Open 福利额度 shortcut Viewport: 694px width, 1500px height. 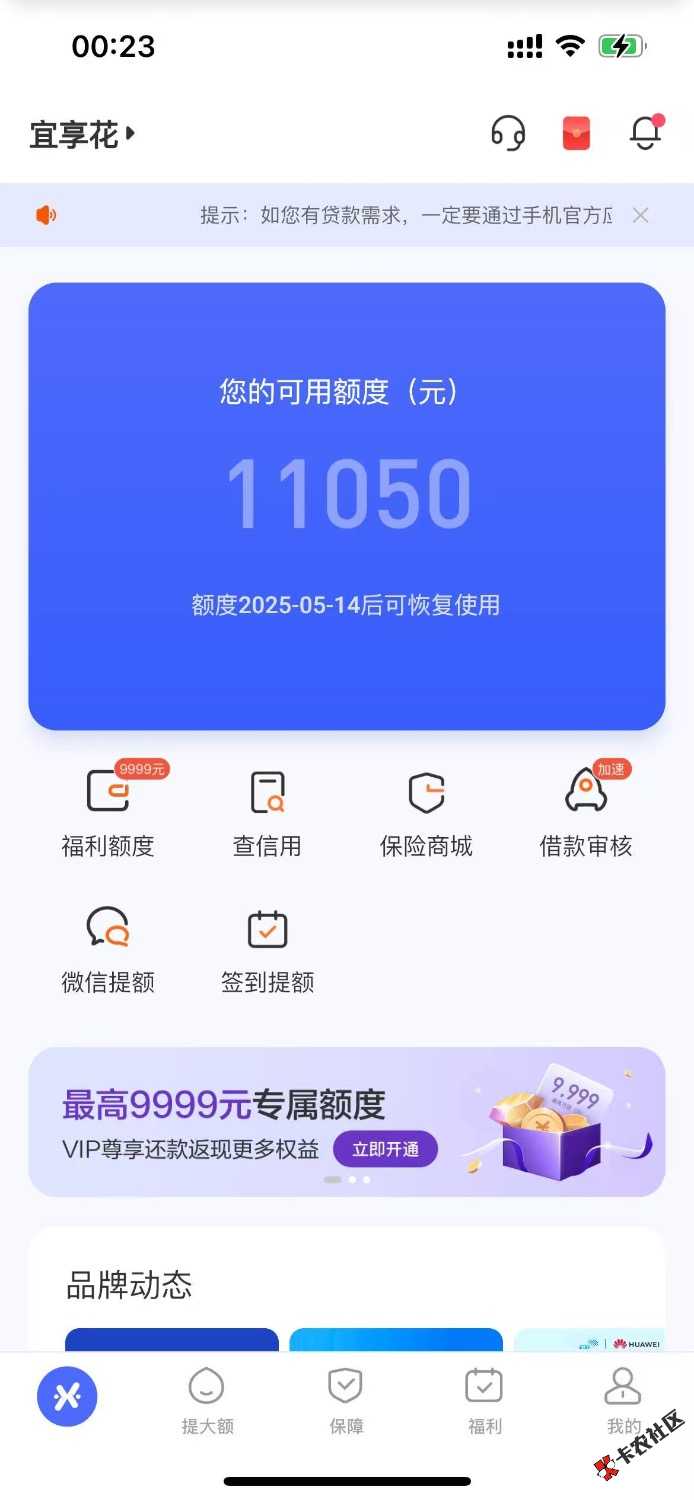108,811
